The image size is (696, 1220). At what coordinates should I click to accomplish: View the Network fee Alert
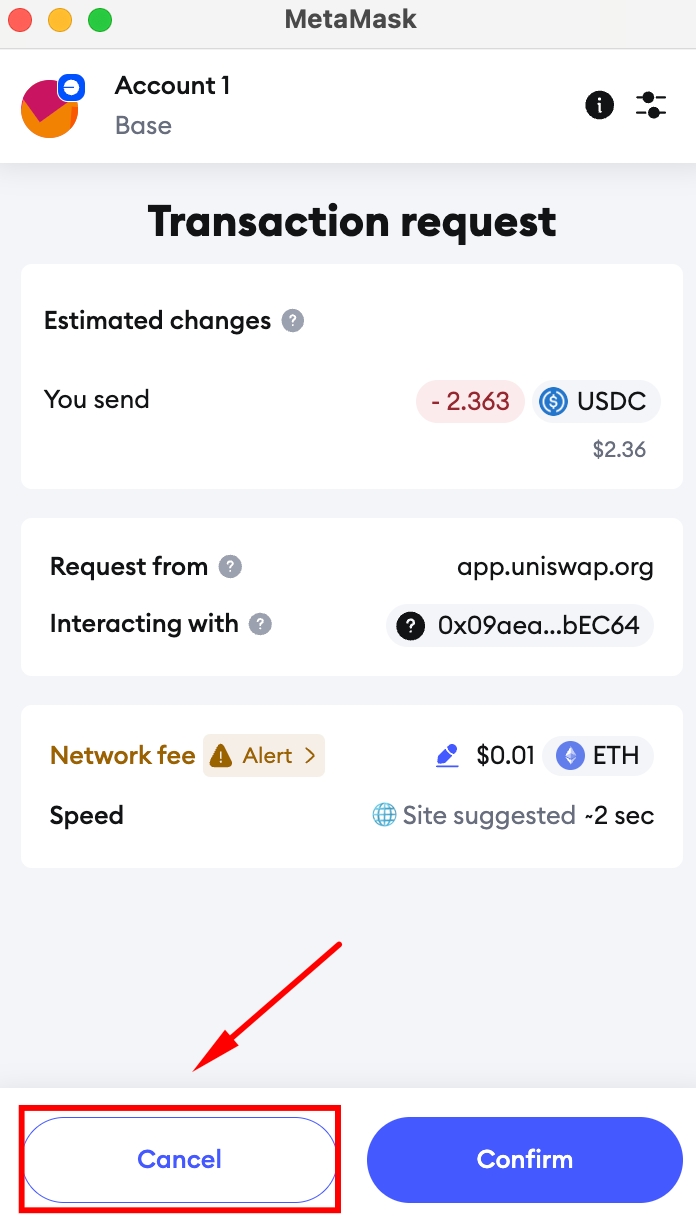[265, 756]
